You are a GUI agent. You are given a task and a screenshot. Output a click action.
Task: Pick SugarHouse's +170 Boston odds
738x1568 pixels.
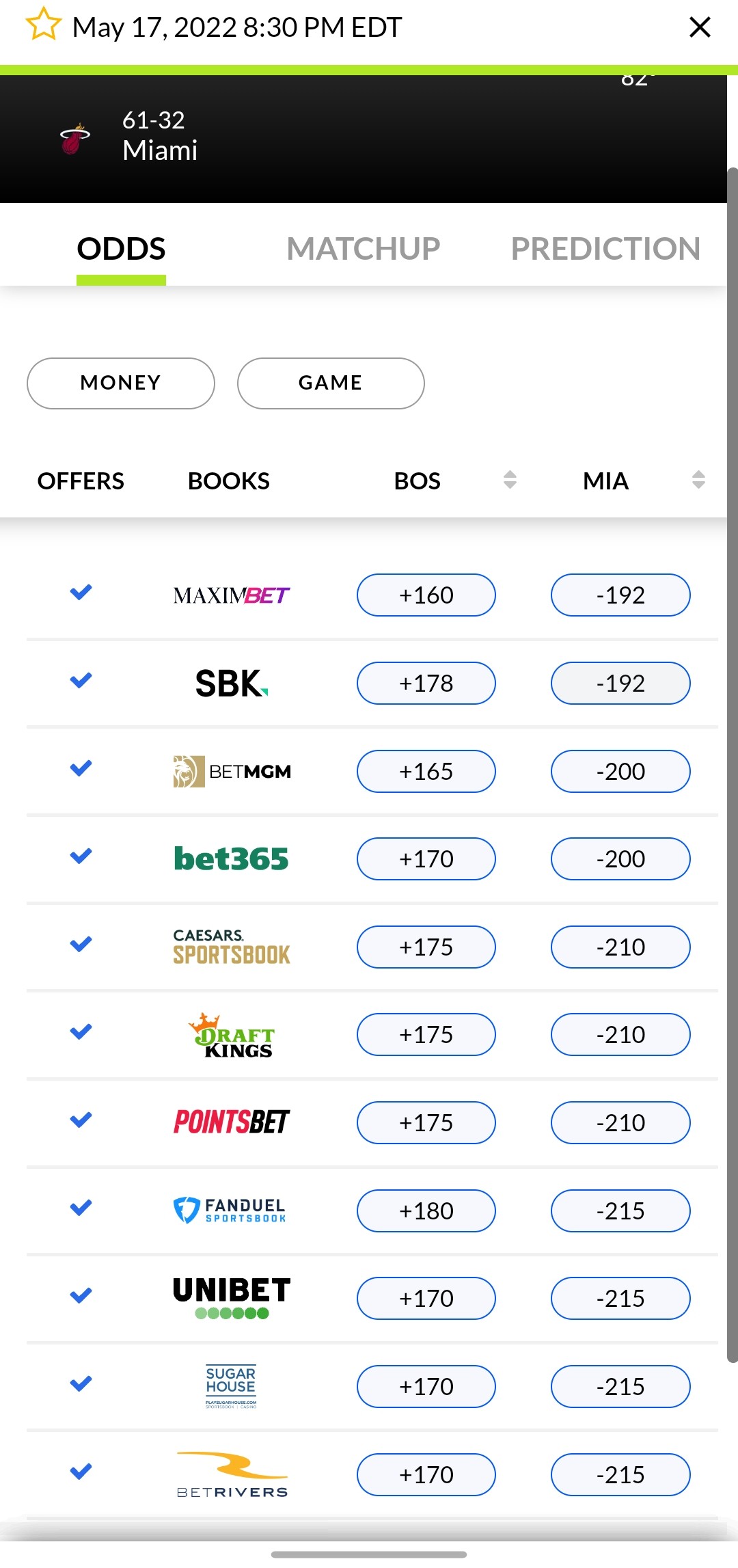(426, 1387)
